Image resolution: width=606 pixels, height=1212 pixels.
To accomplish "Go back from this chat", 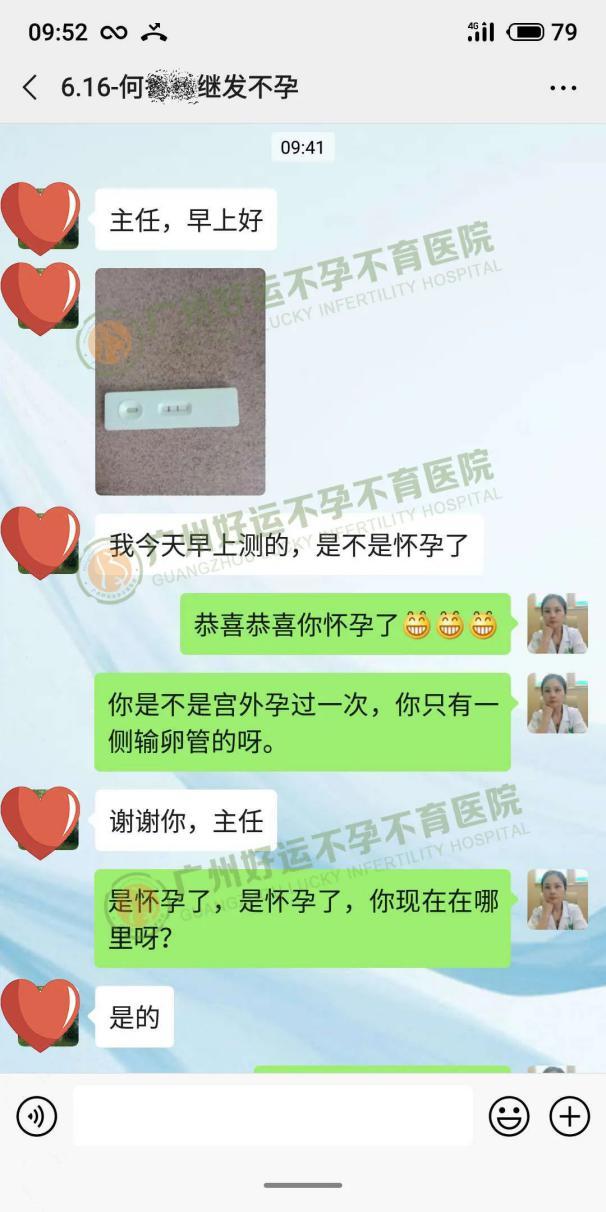I will [x=30, y=88].
